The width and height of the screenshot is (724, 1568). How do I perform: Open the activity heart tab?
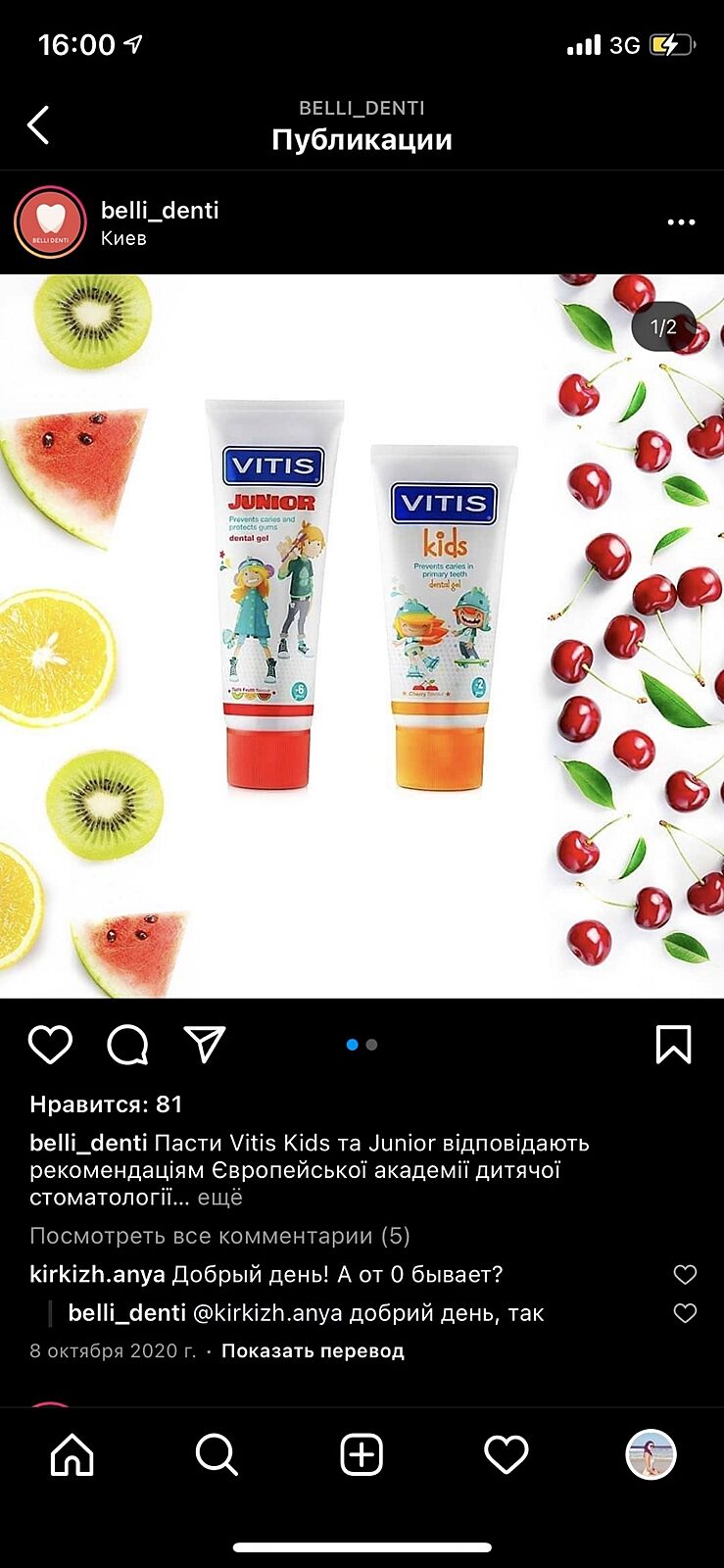pos(507,1454)
